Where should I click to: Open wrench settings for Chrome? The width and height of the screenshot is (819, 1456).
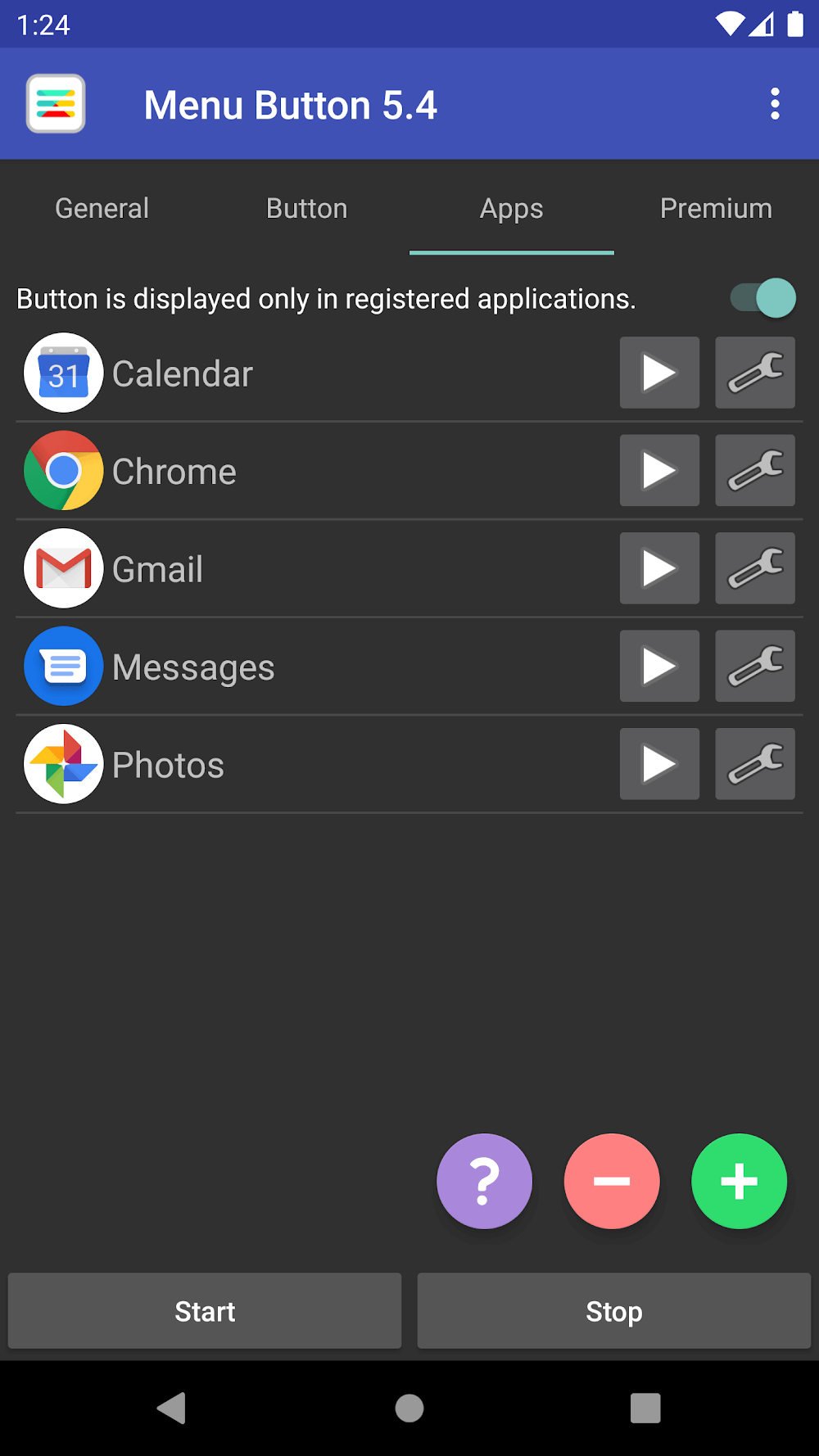tap(754, 471)
